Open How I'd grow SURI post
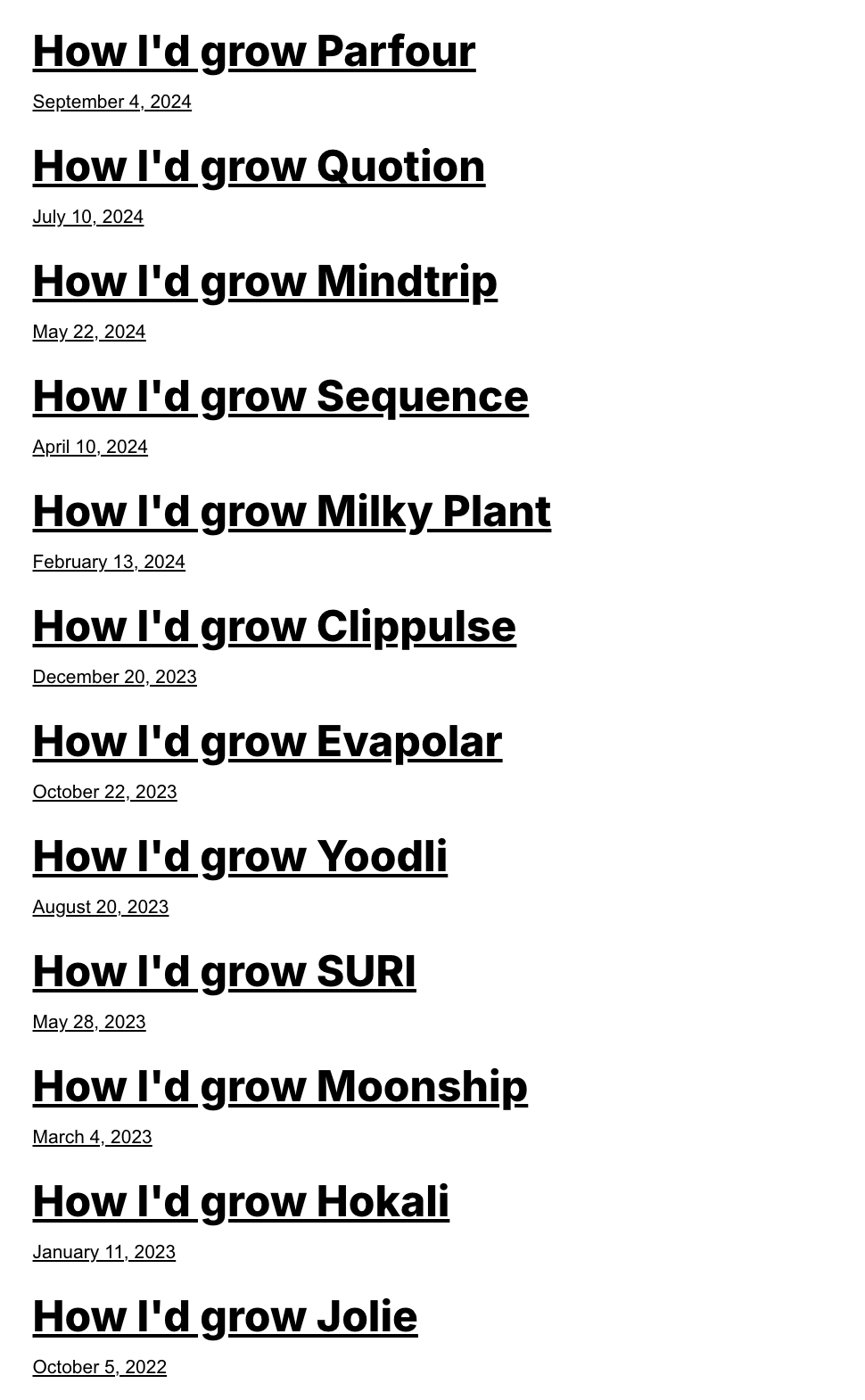 pyautogui.click(x=224, y=971)
